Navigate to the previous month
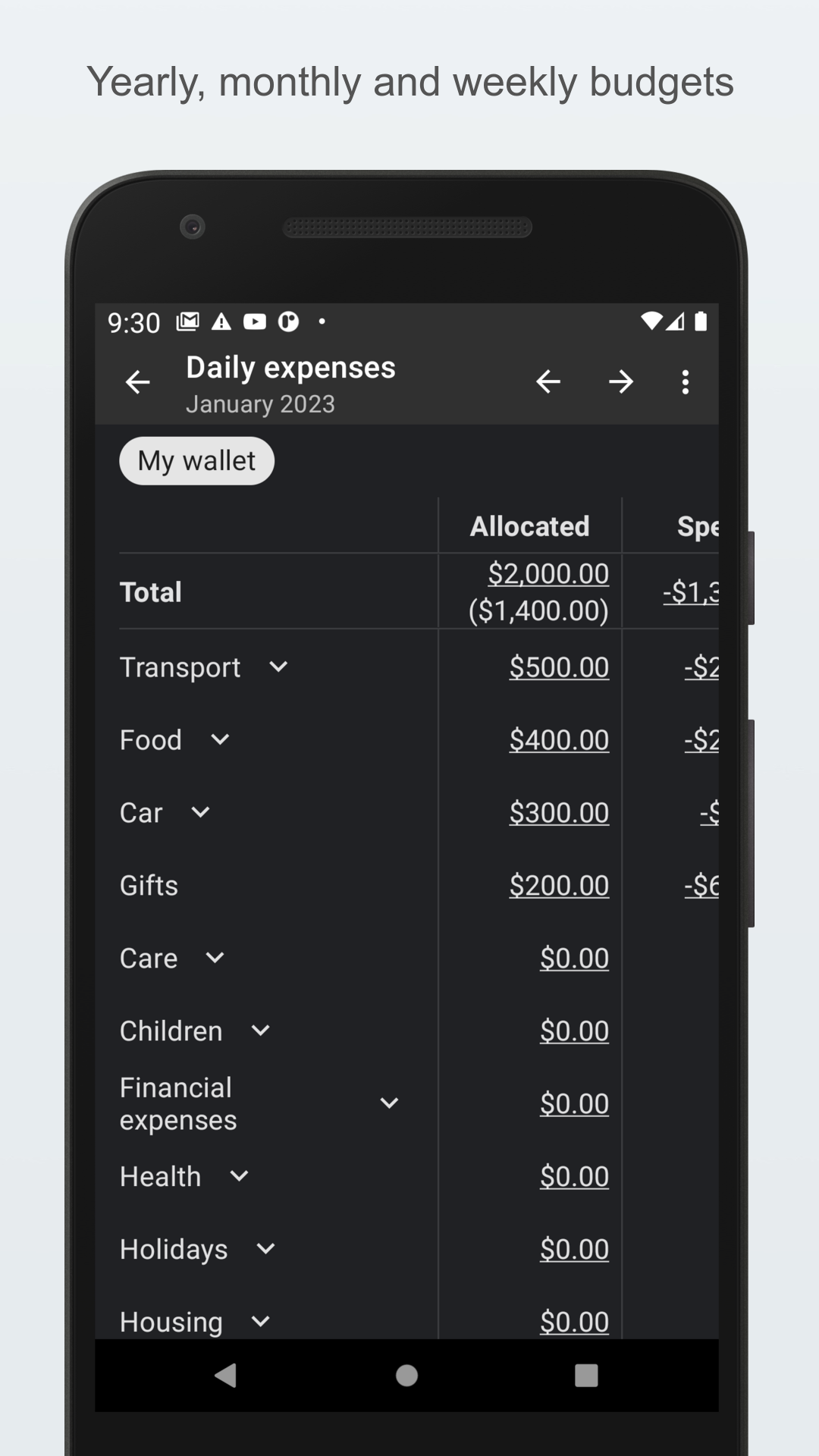Viewport: 819px width, 1456px height. pyautogui.click(x=549, y=381)
